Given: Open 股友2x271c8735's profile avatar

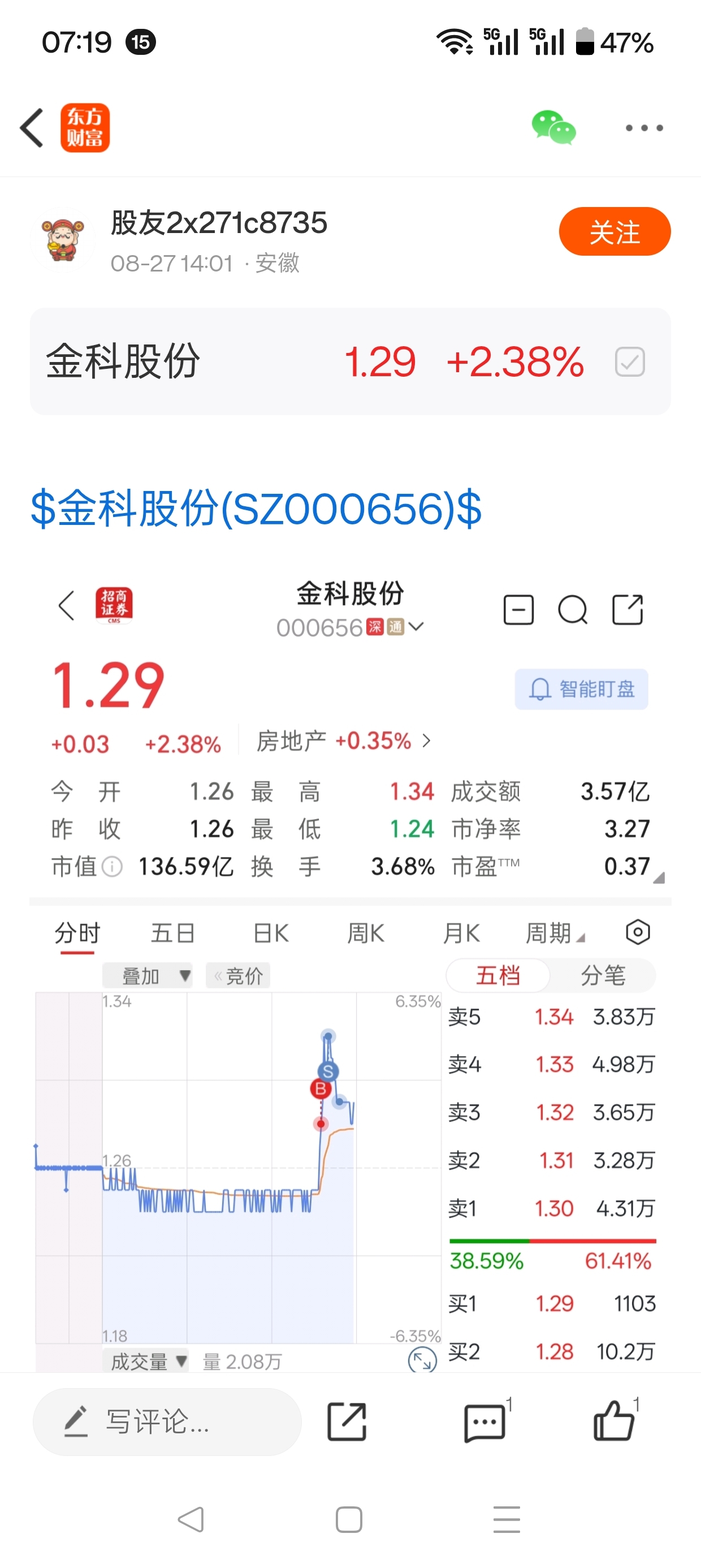Looking at the screenshot, I should pyautogui.click(x=63, y=240).
